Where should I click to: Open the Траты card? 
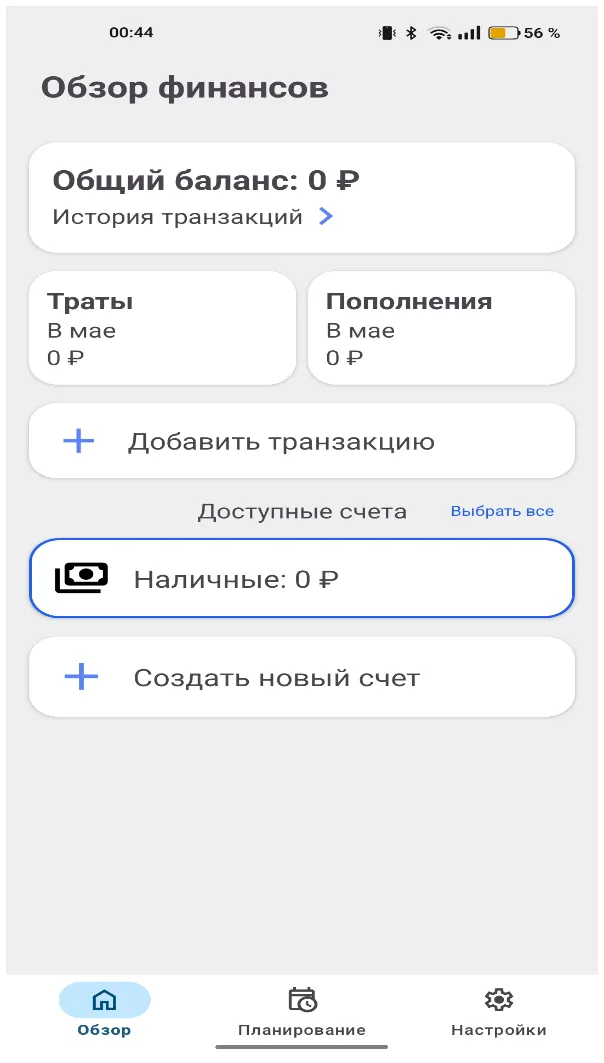(163, 328)
